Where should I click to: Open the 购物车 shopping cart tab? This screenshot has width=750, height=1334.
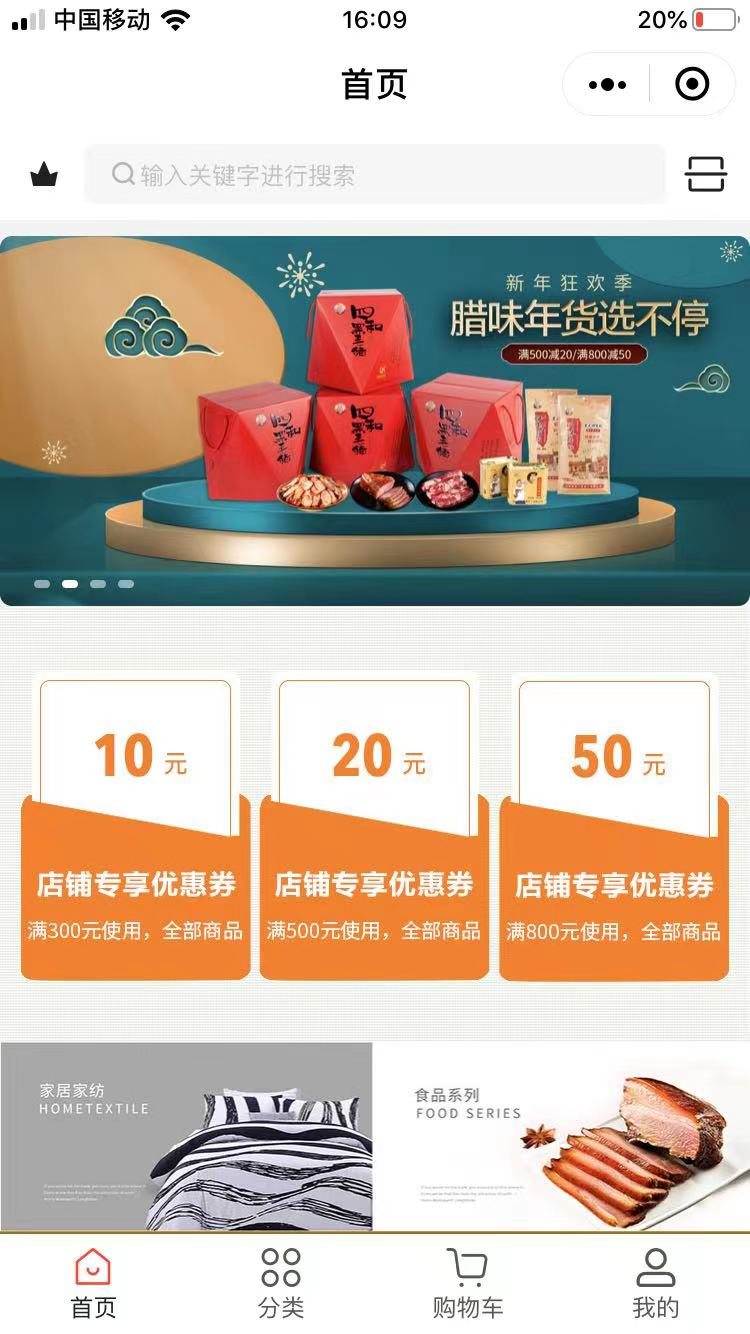point(468,1284)
